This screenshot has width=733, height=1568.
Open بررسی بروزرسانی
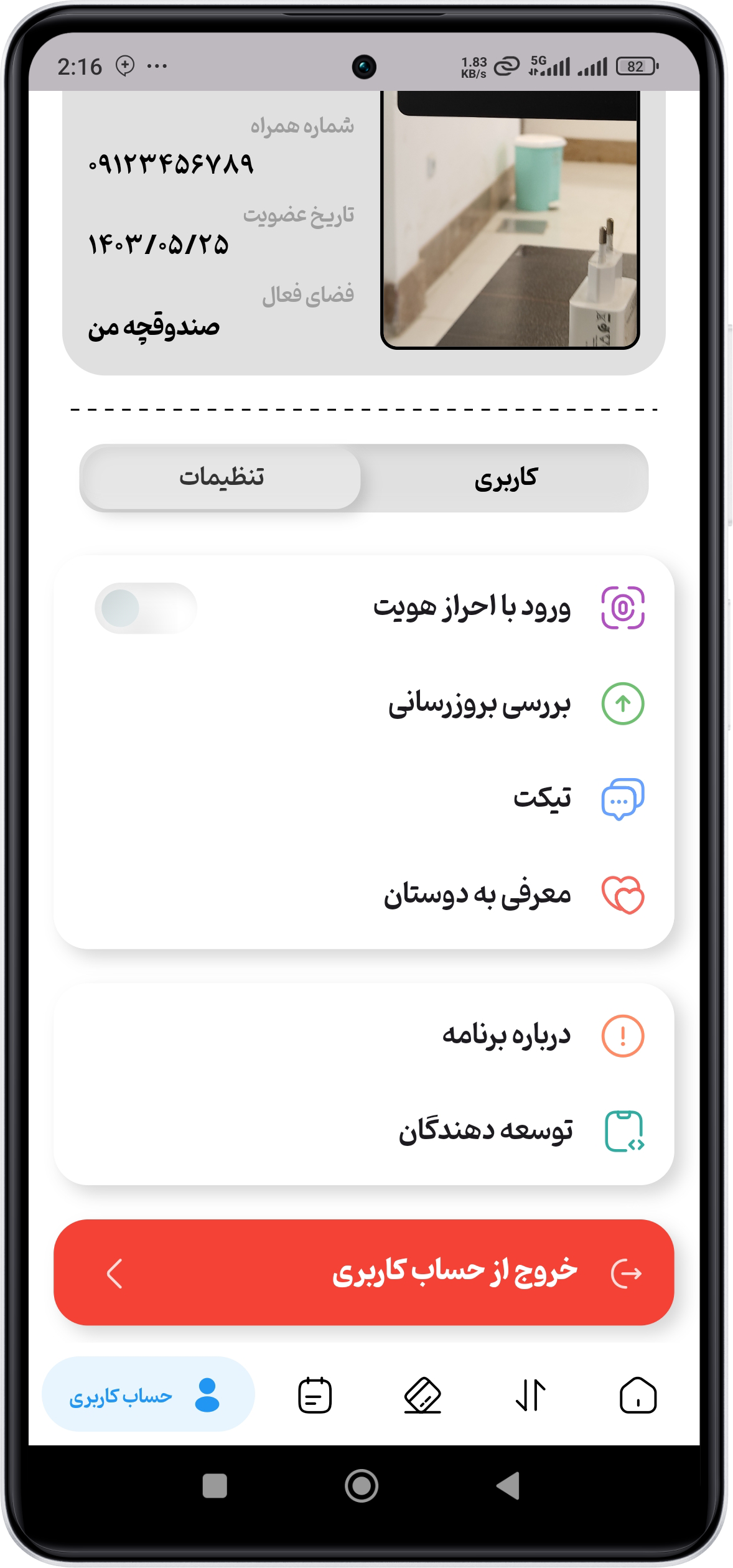click(x=479, y=704)
